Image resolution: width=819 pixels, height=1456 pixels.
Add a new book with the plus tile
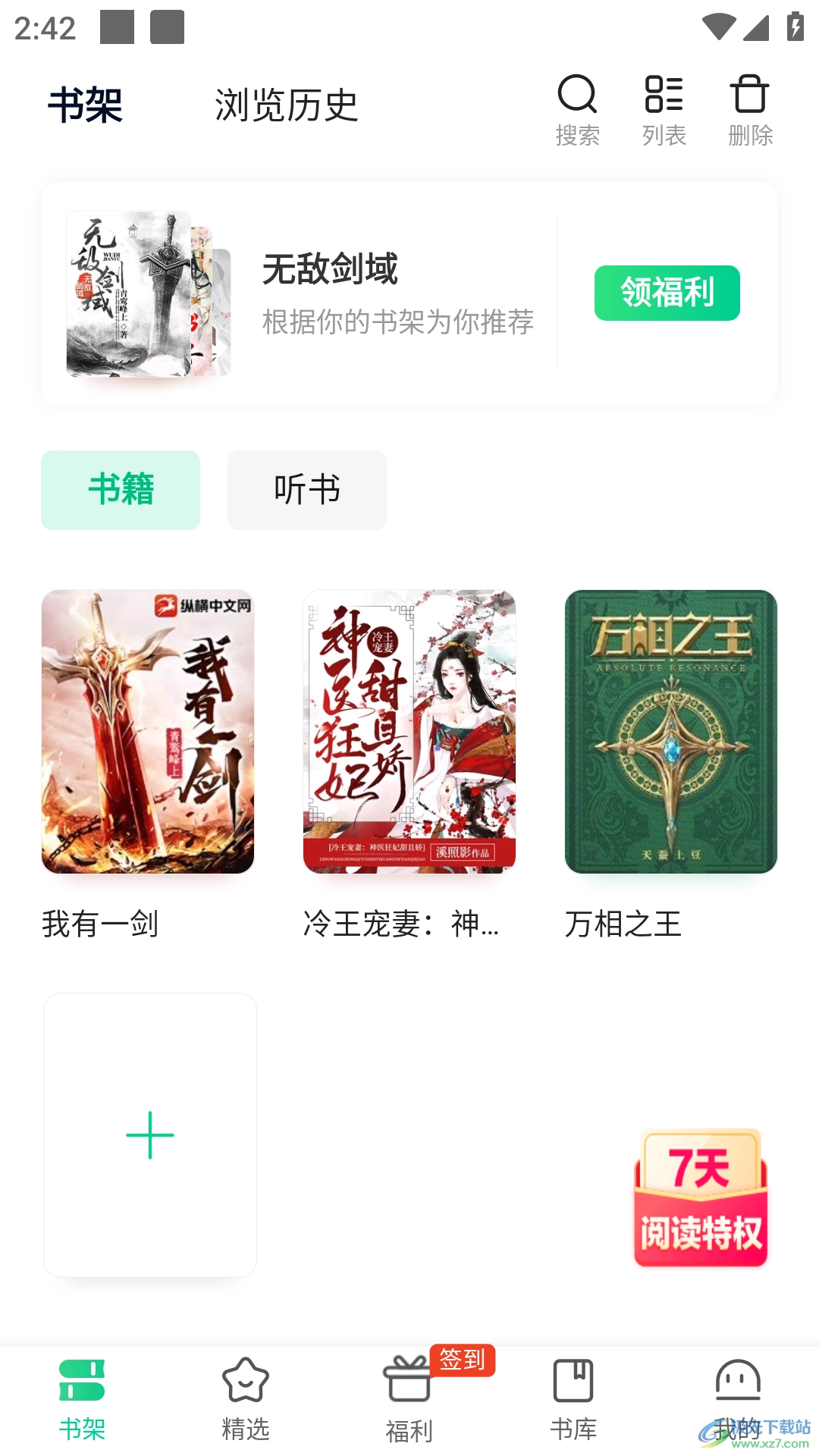click(x=150, y=1135)
